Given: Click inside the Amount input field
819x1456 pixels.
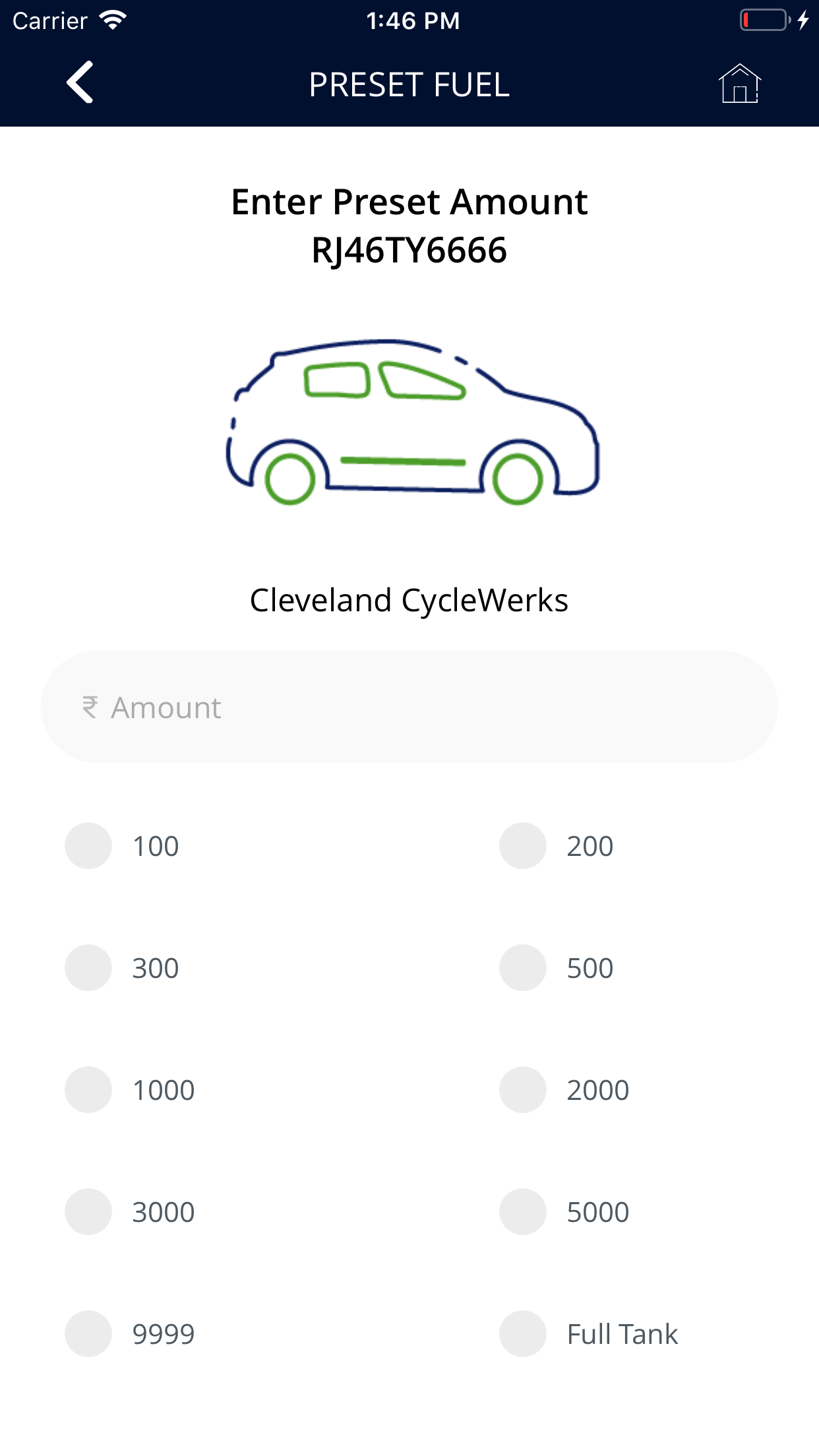Looking at the screenshot, I should tap(409, 706).
